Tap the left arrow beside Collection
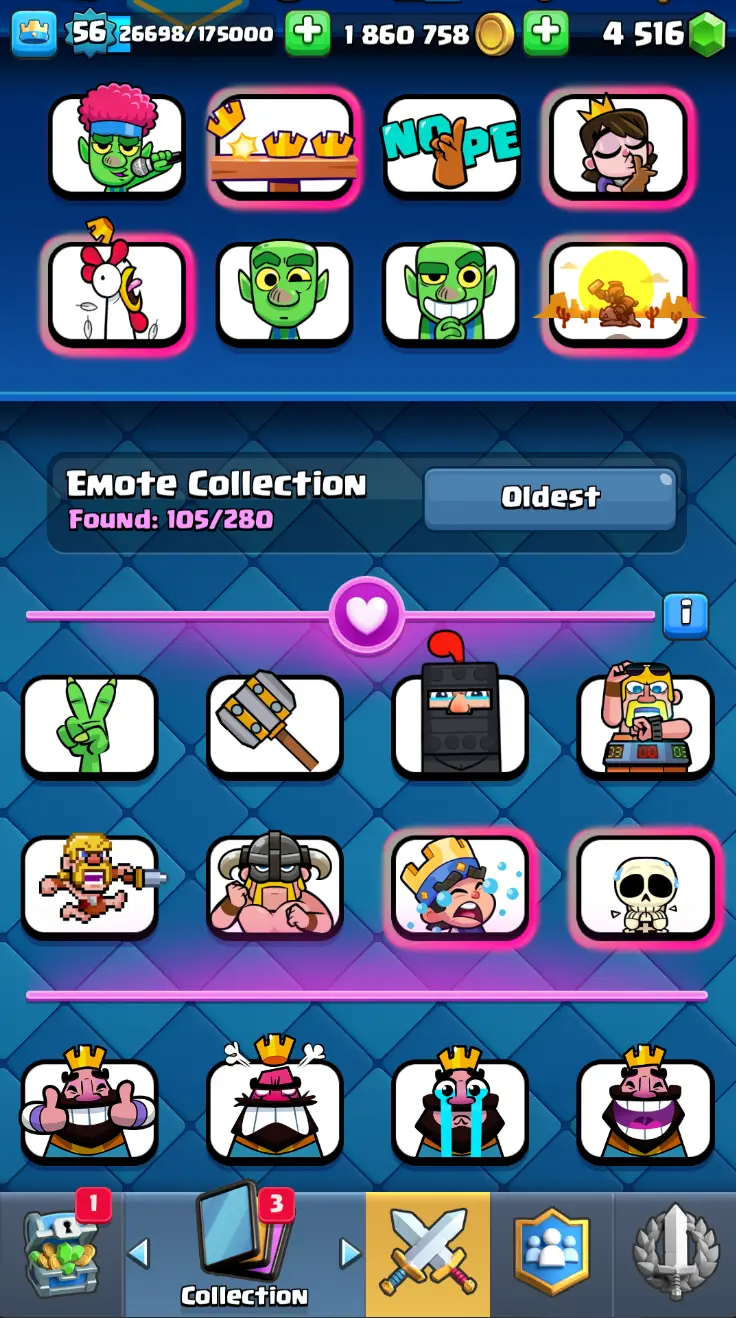Viewport: 736px width, 1318px height. click(x=140, y=1252)
